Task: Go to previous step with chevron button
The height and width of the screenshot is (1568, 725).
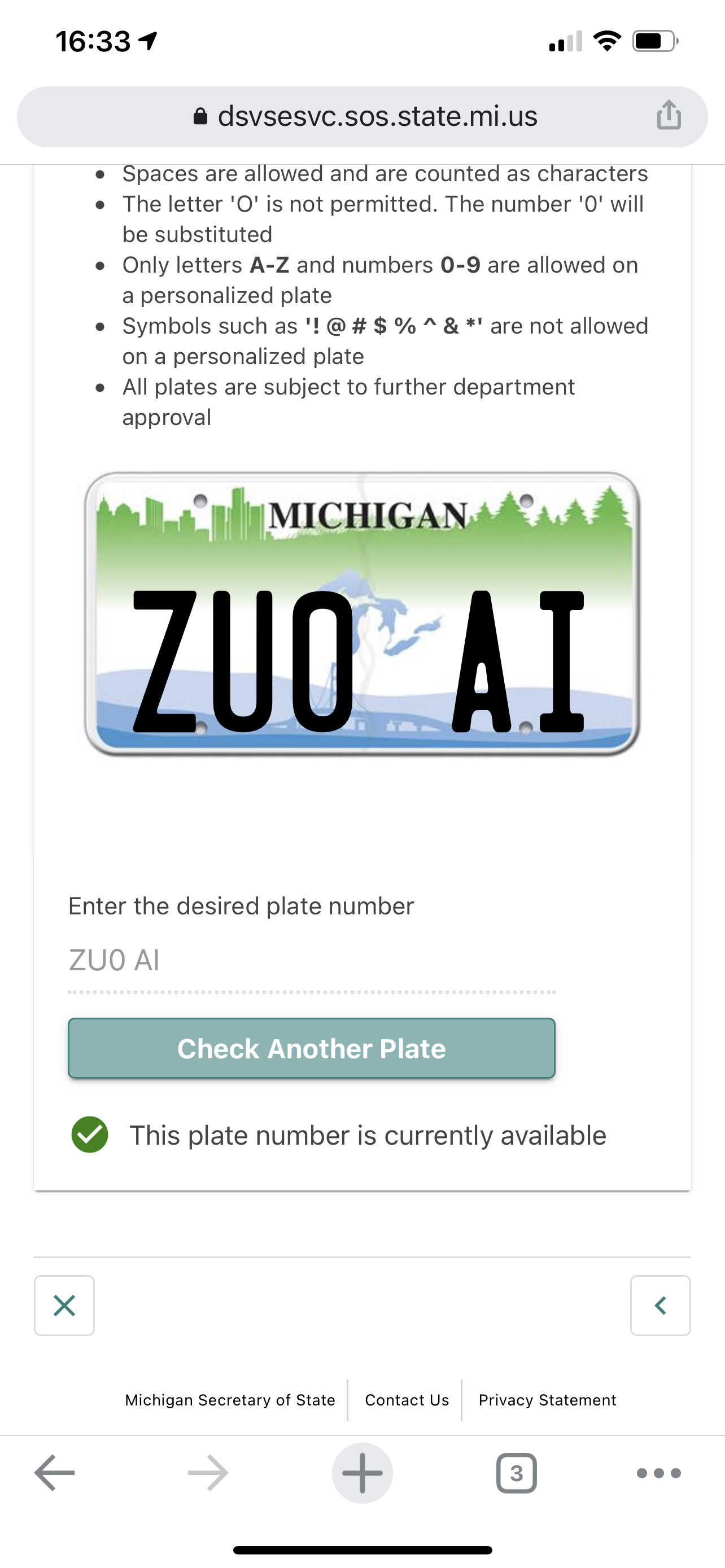Action: tap(660, 1305)
